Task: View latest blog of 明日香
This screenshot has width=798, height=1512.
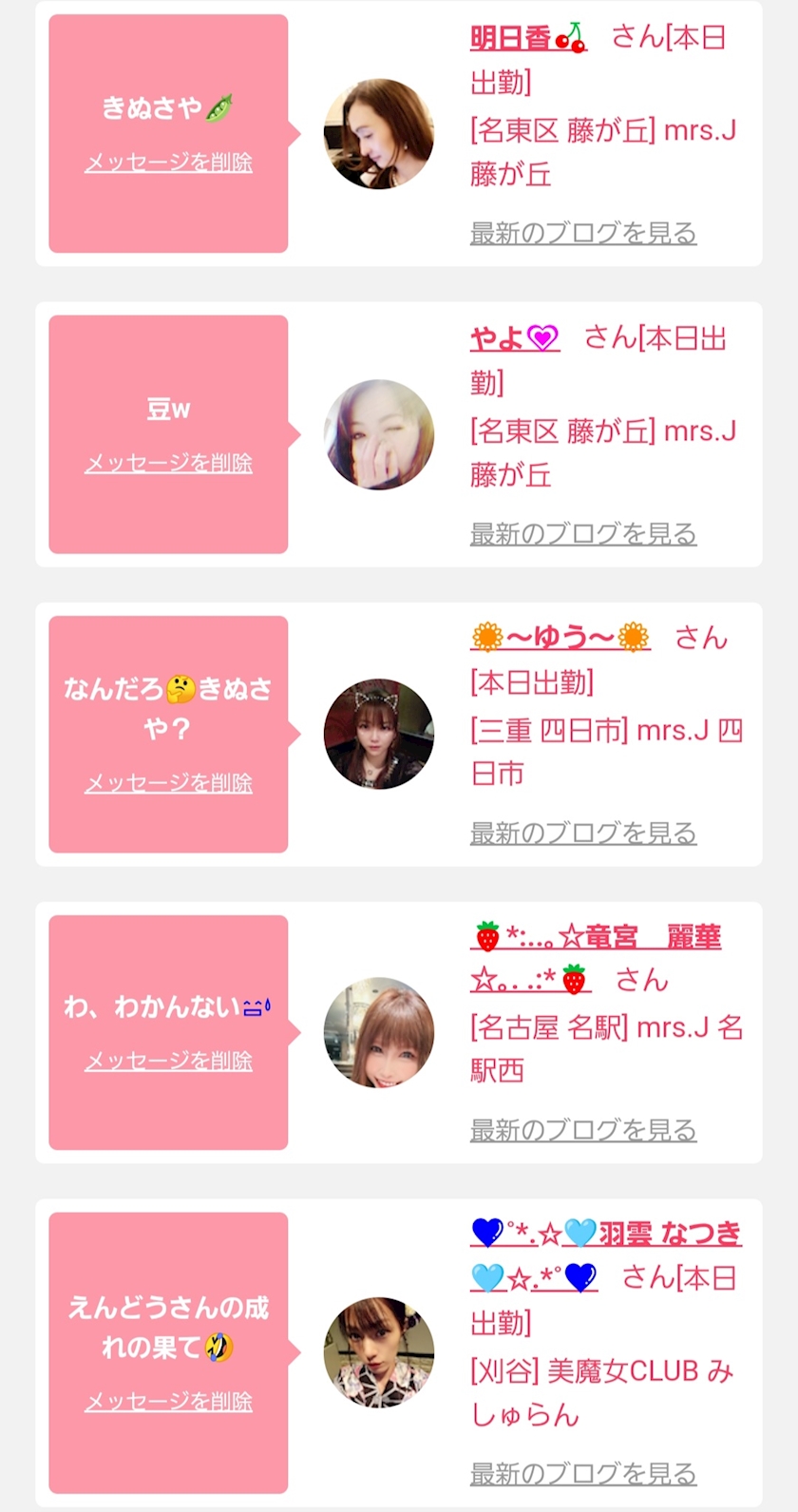Action: (x=583, y=233)
